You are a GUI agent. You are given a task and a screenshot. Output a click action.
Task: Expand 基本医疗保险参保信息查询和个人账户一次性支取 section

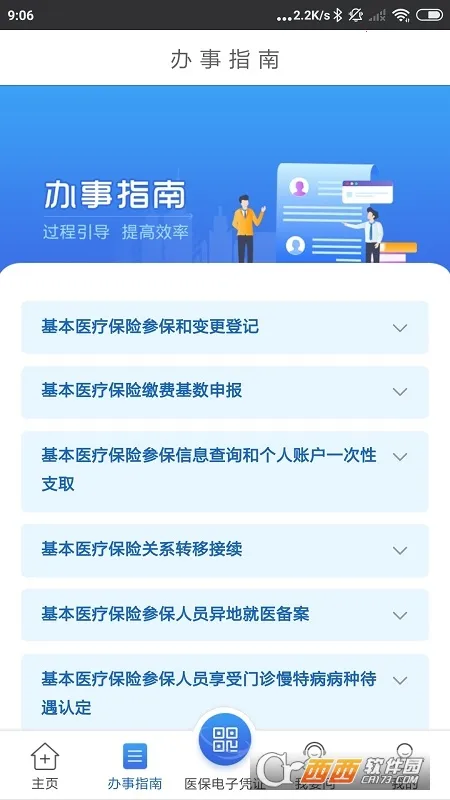pyautogui.click(x=224, y=471)
